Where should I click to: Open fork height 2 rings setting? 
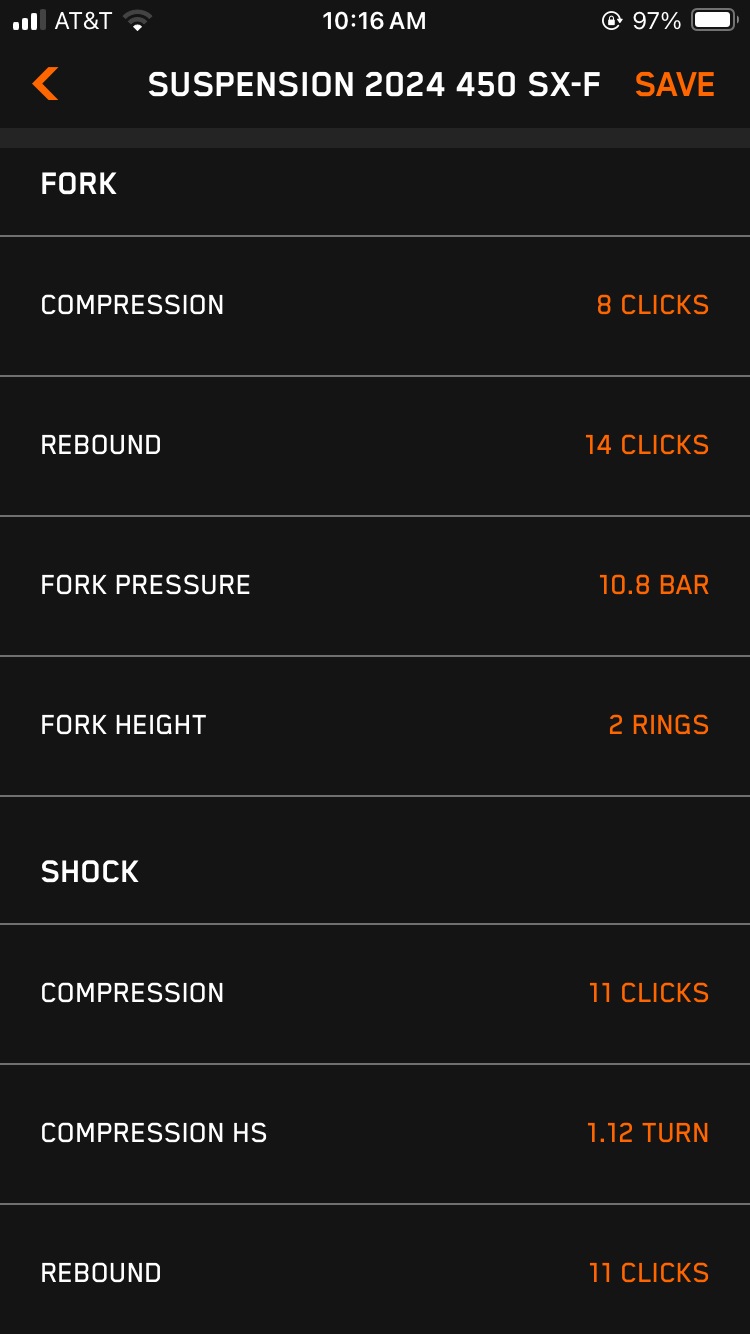pos(658,725)
